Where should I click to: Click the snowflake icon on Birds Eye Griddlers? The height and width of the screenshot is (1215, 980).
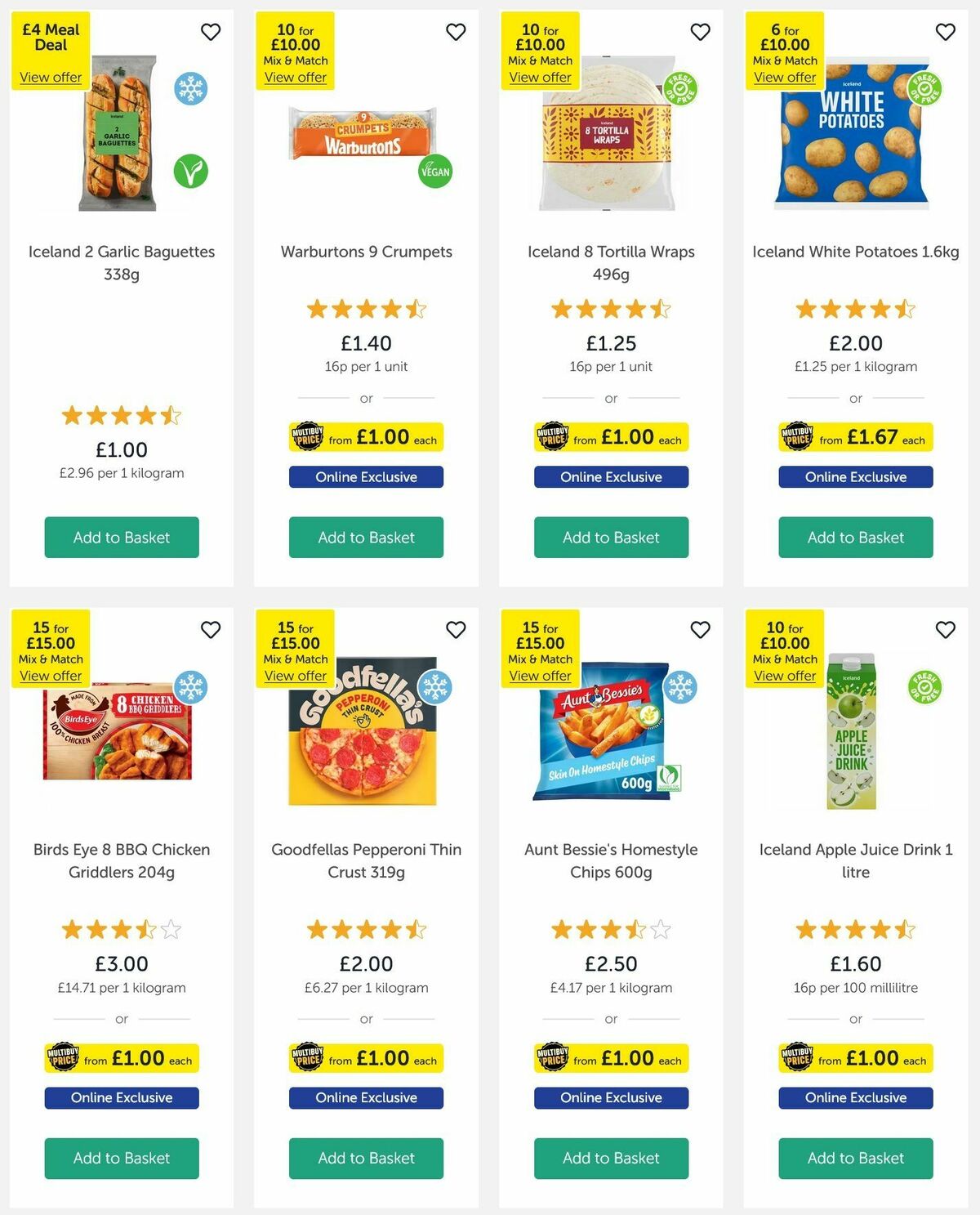tap(191, 686)
